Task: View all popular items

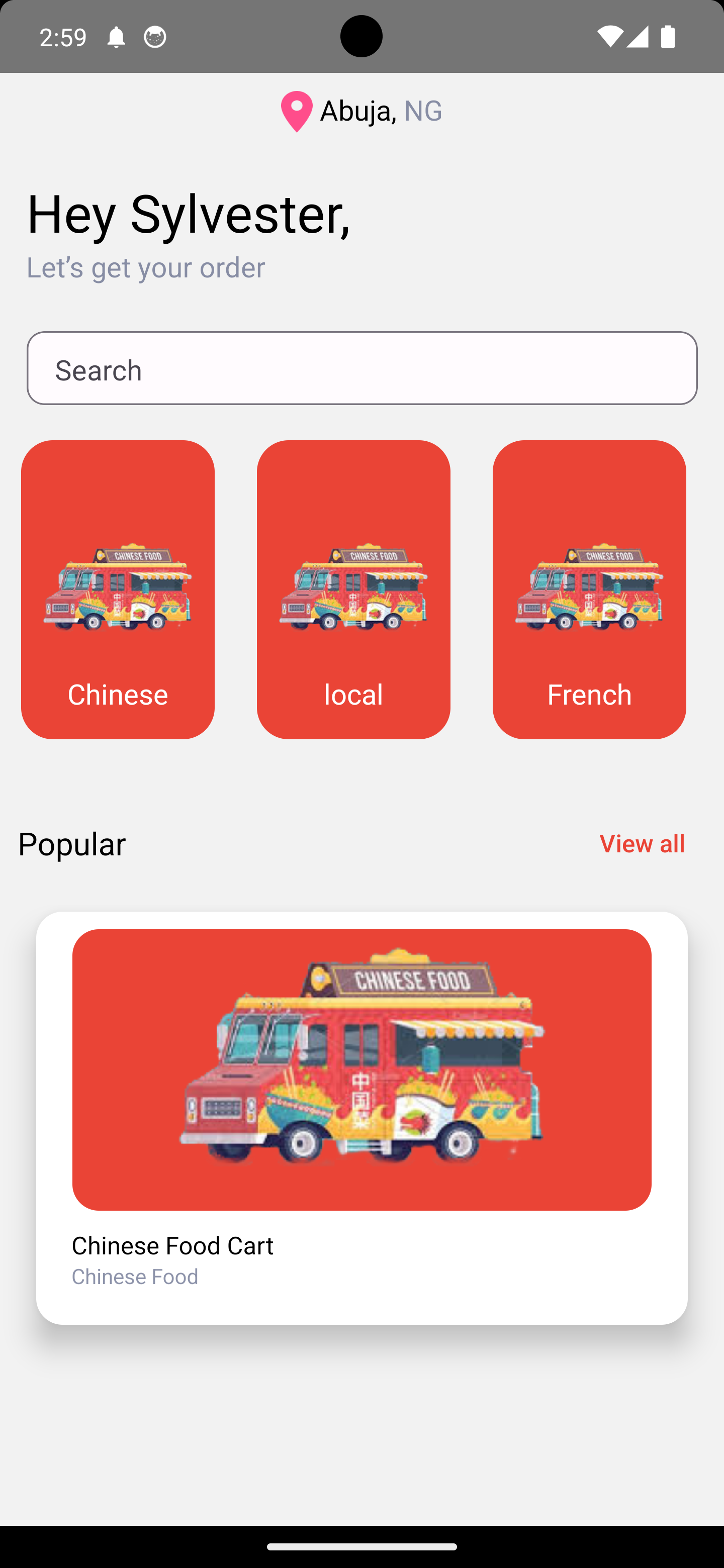Action: coord(642,843)
